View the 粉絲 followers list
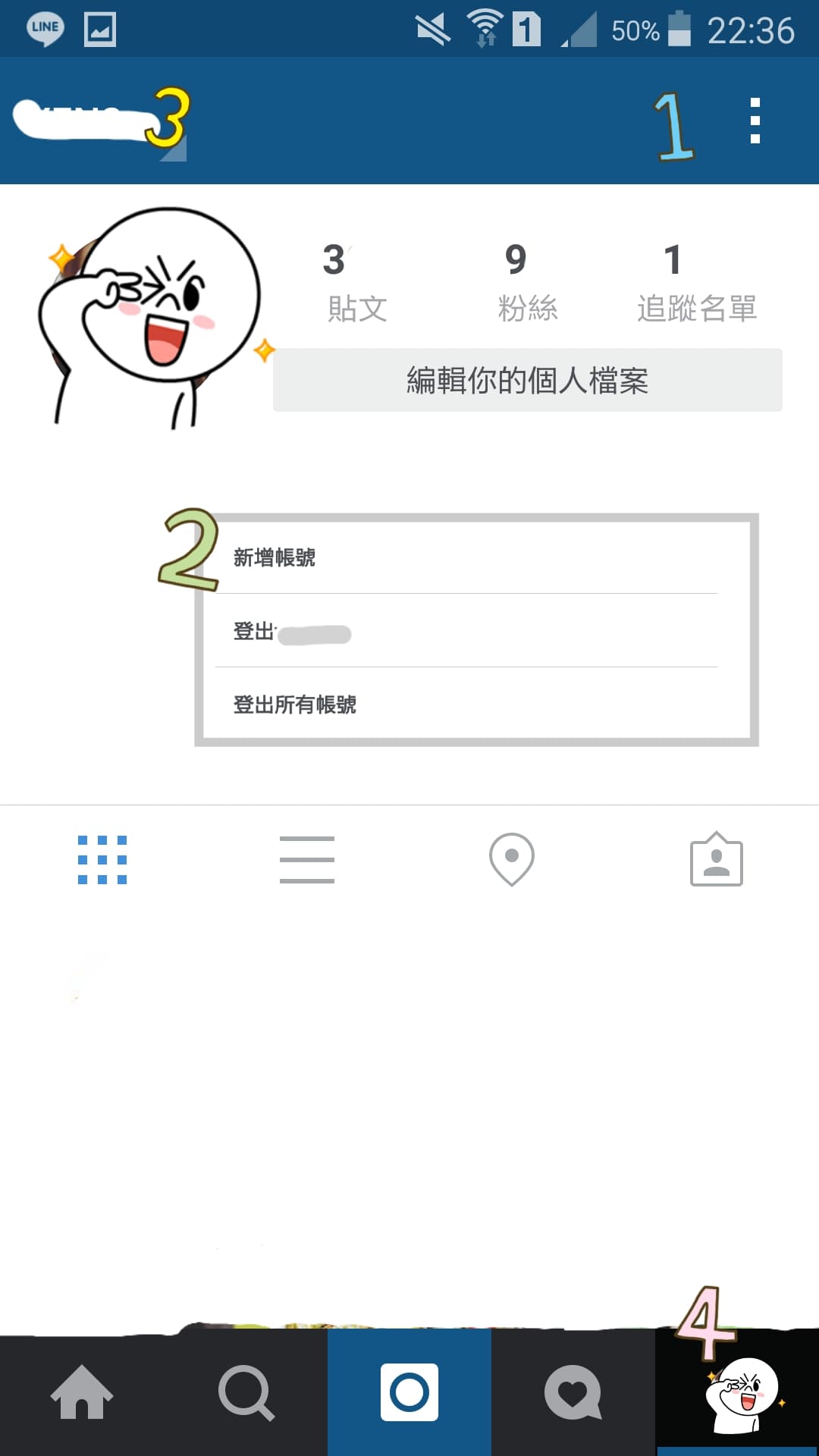 527,282
